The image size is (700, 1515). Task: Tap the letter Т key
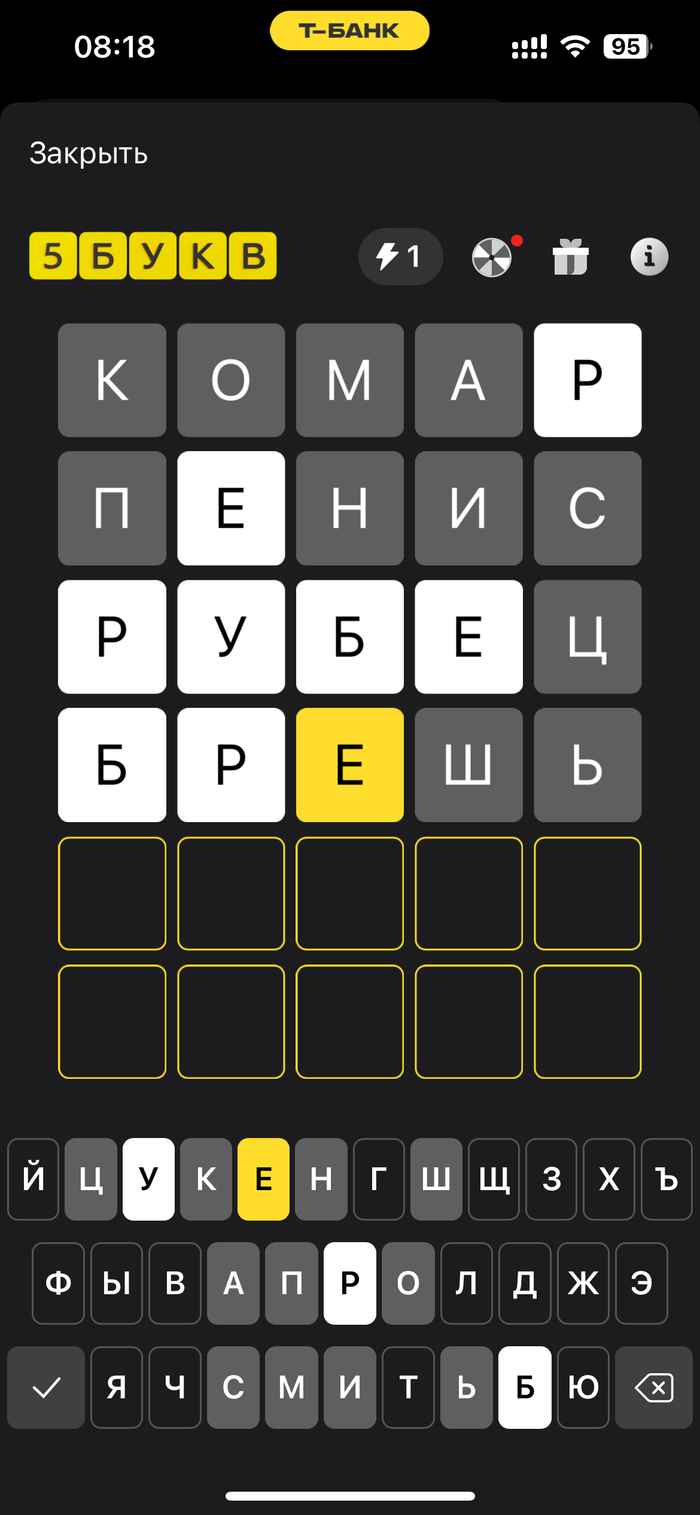[408, 1388]
